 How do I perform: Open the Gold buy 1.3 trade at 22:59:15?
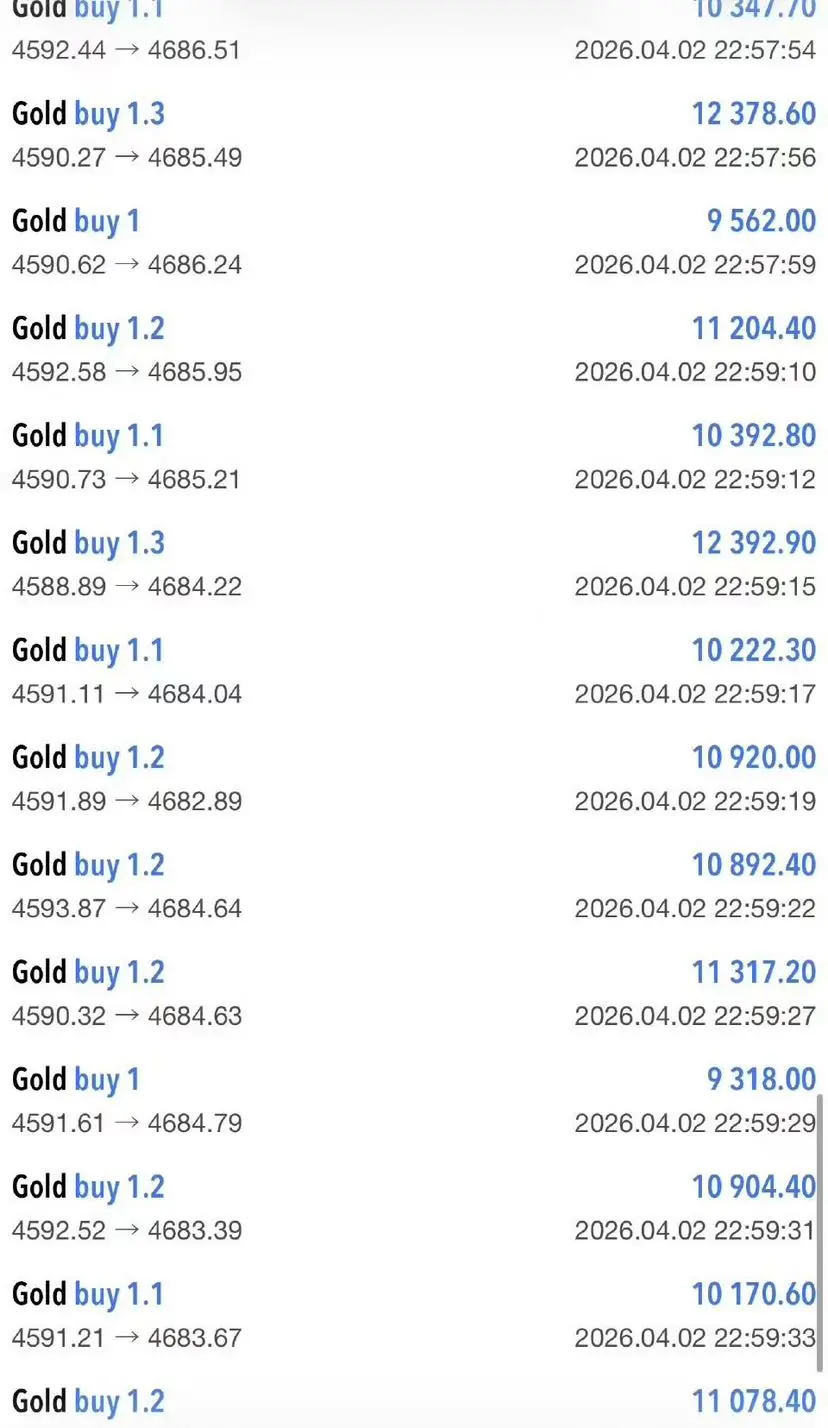point(414,563)
